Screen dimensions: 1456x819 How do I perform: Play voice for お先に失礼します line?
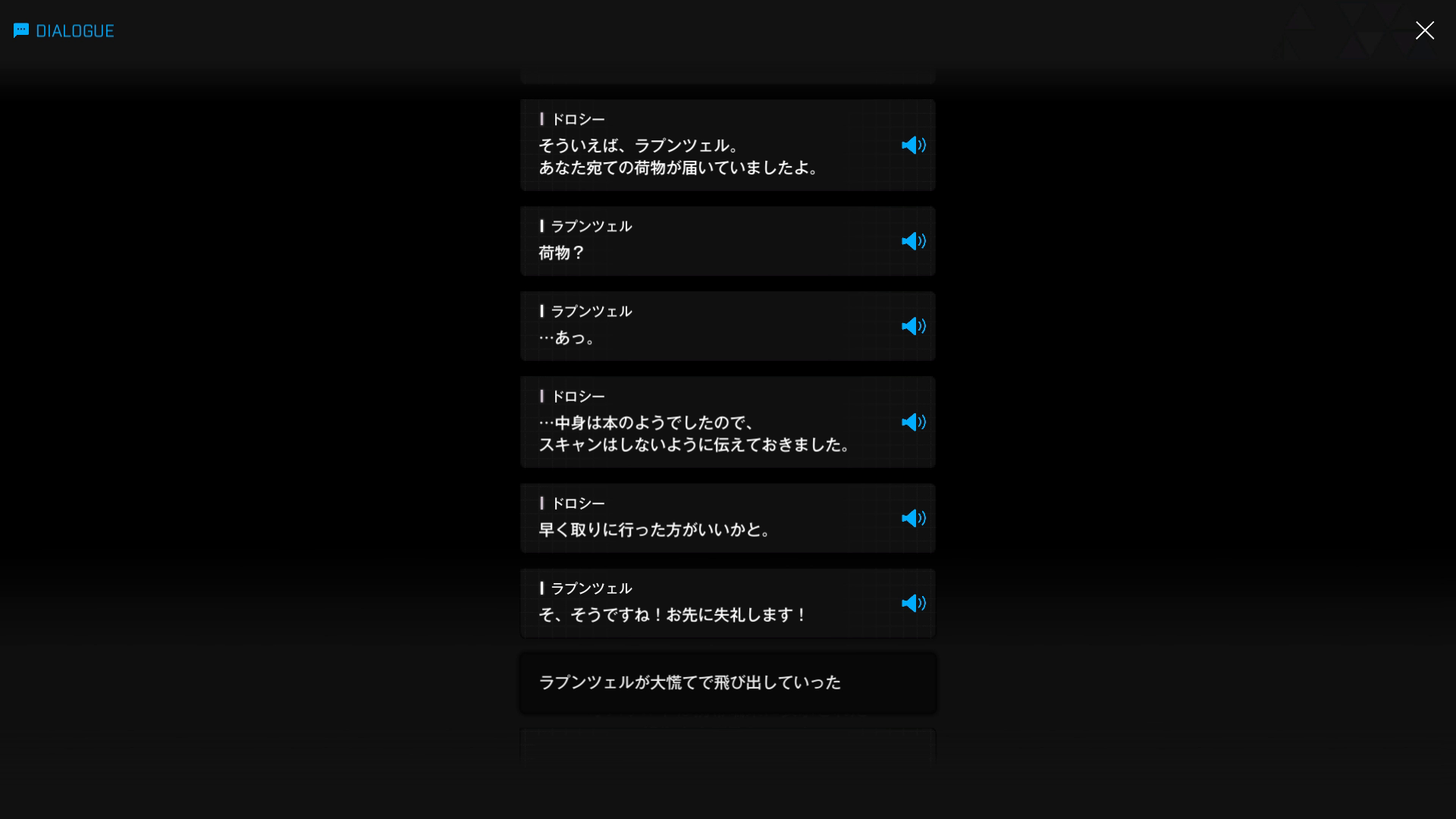[x=913, y=603]
